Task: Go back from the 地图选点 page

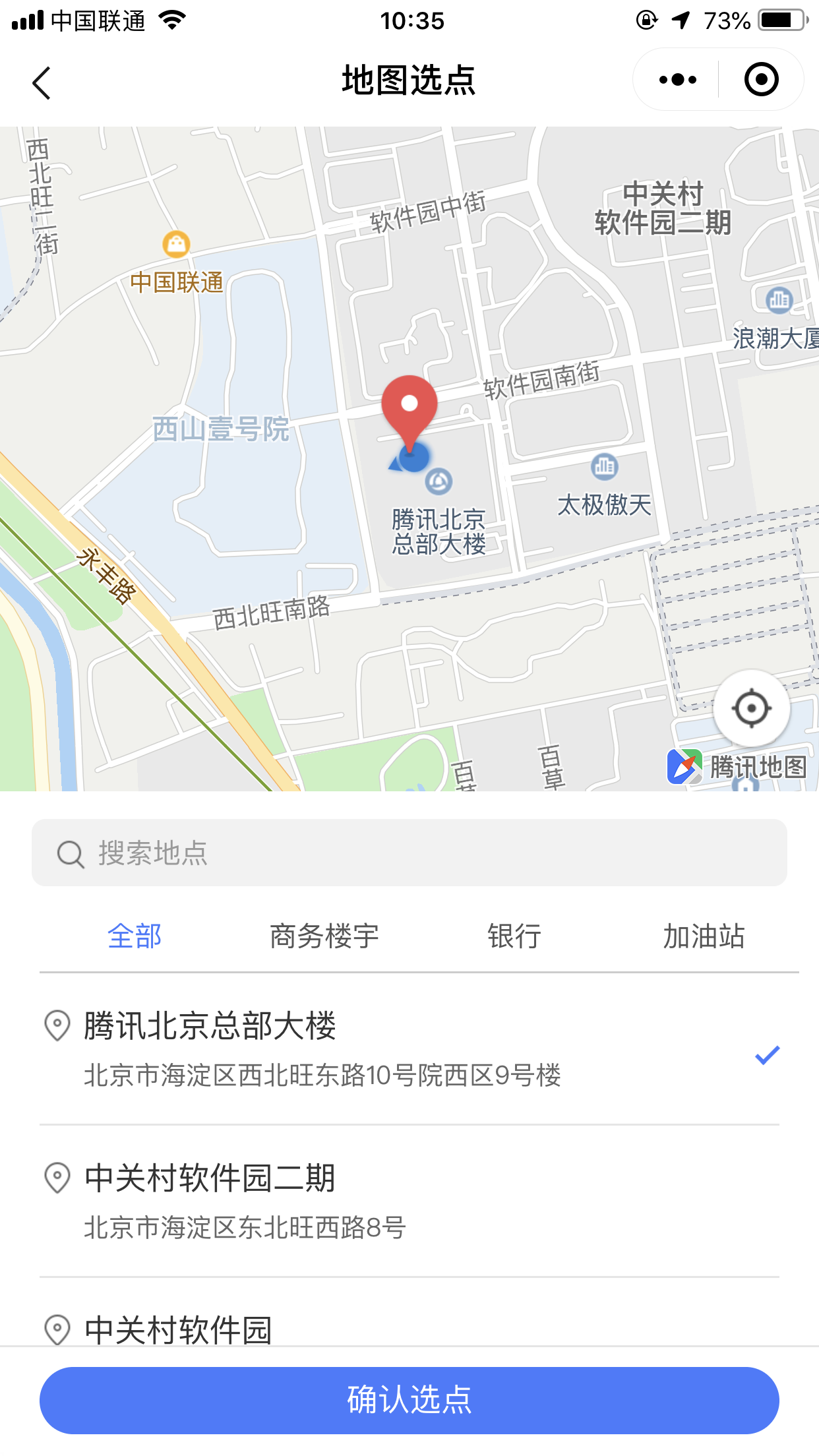Action: tap(42, 83)
